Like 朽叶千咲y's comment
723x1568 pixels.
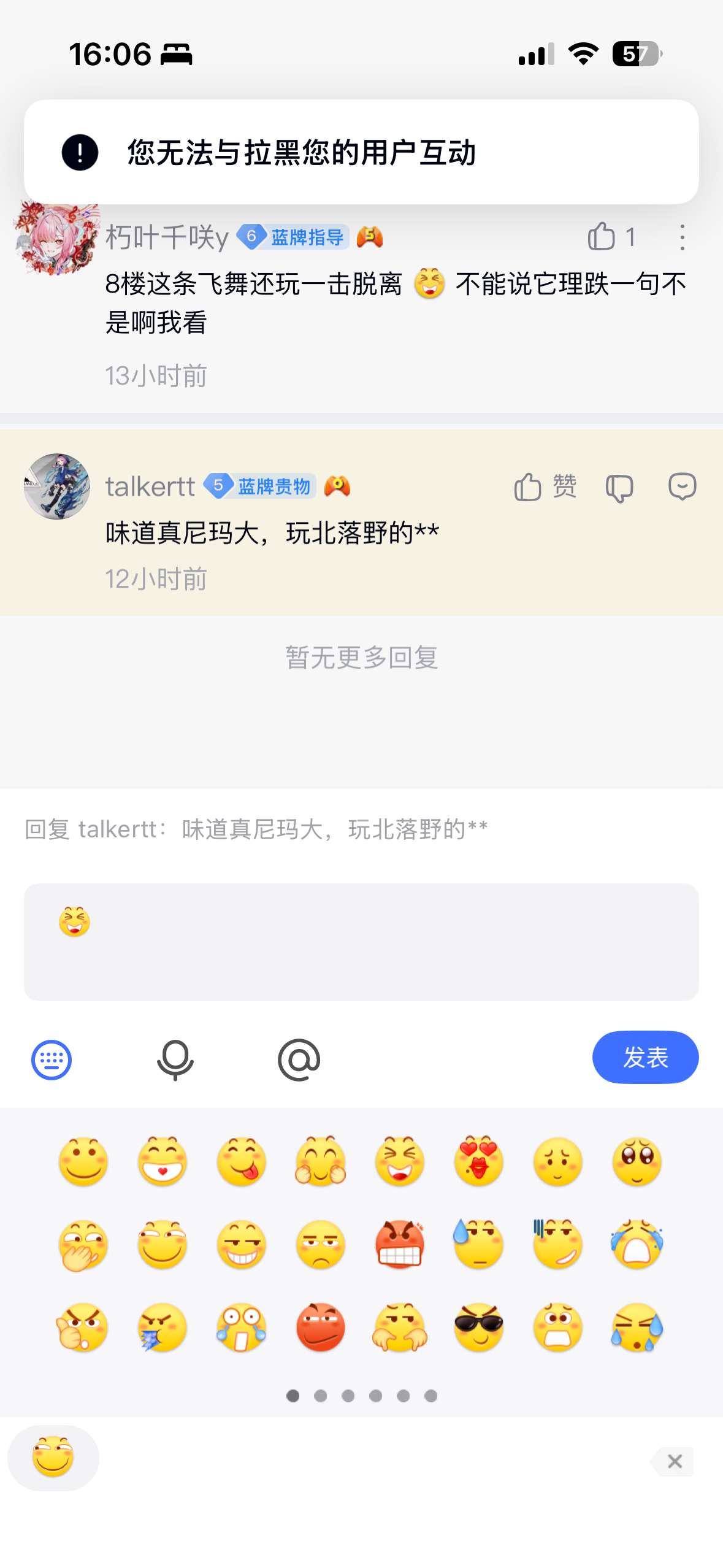[602, 237]
